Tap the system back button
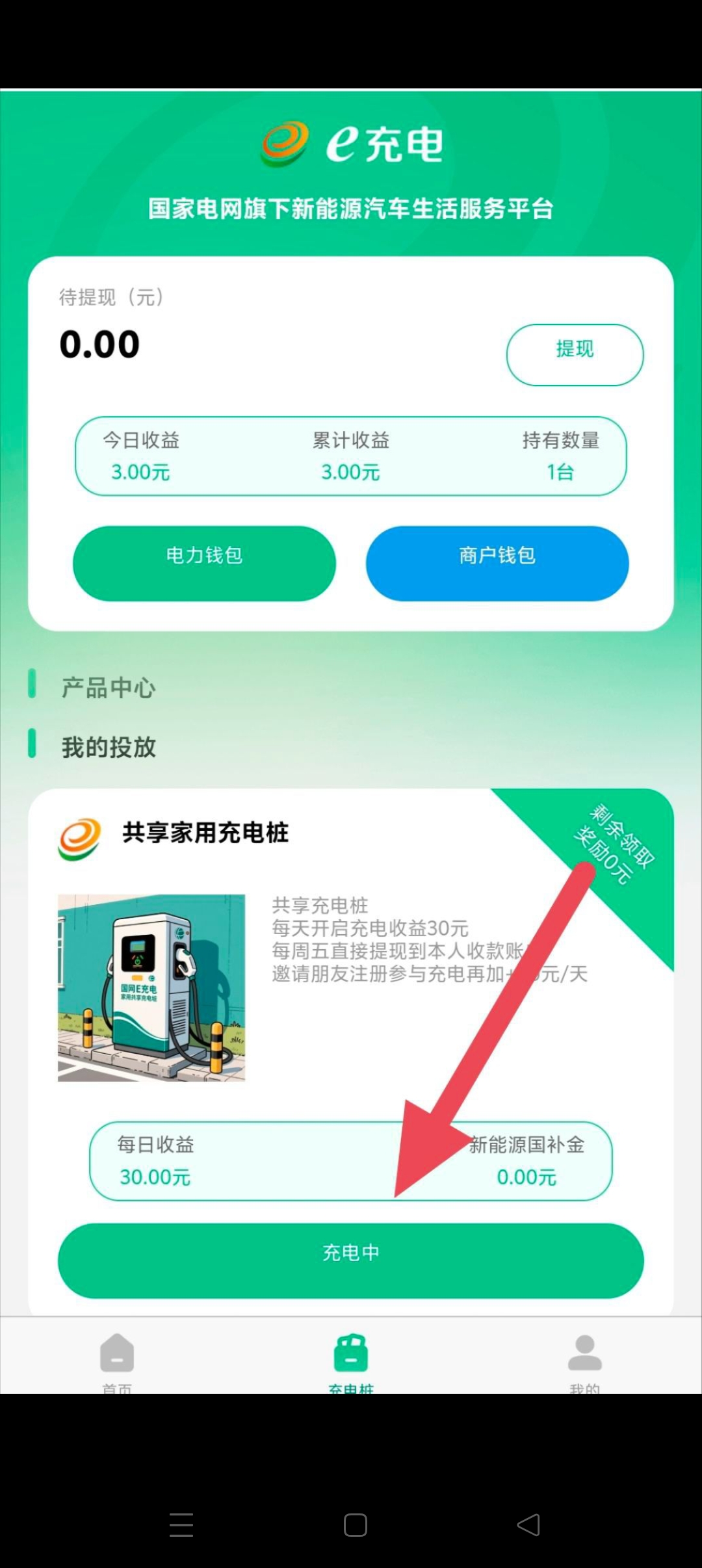Image resolution: width=702 pixels, height=1568 pixels. [x=528, y=1524]
